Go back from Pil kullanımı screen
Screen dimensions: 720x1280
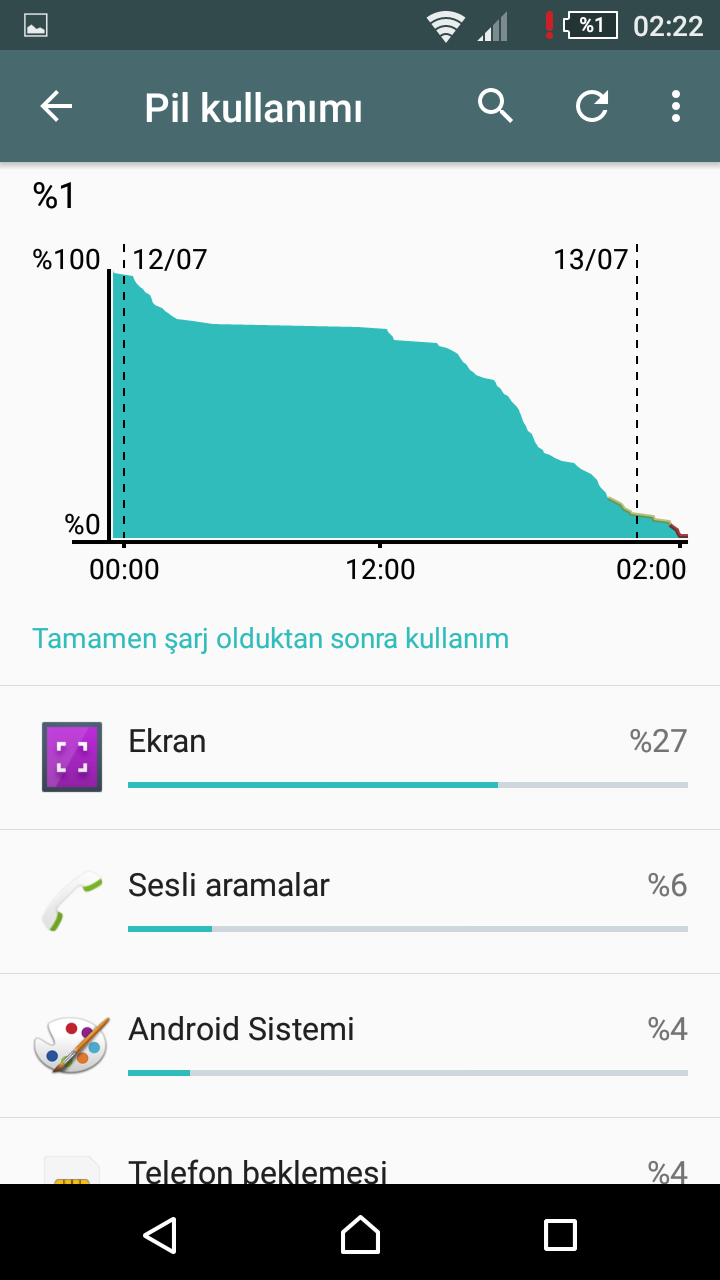(x=57, y=107)
